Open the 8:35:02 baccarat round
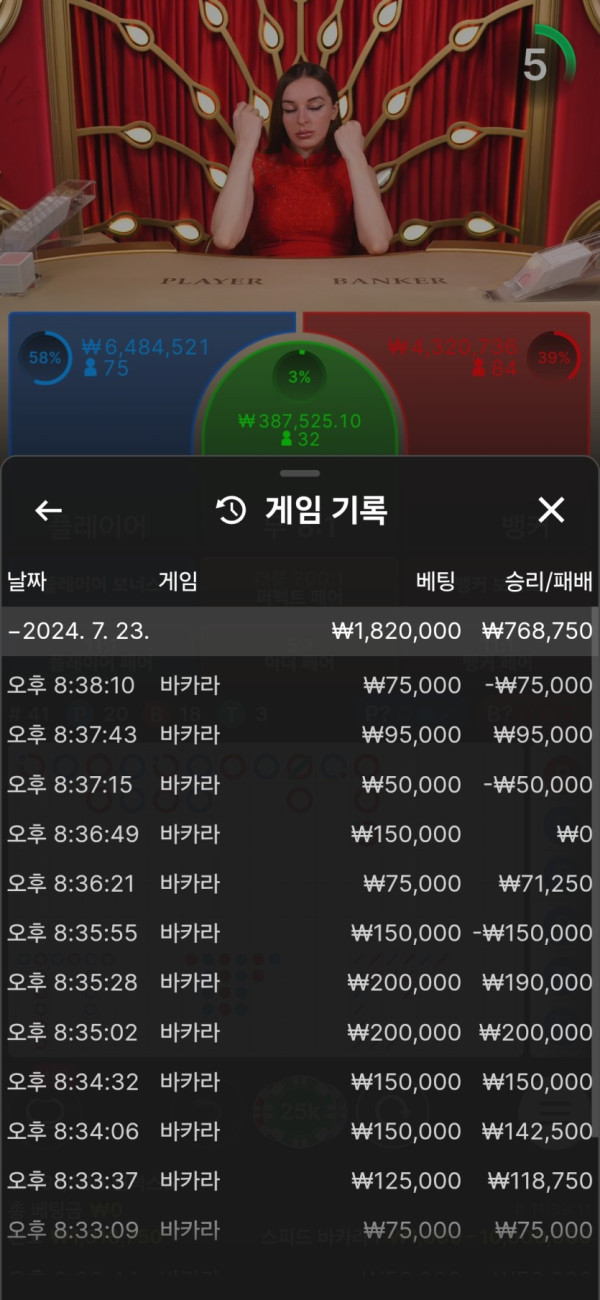The height and width of the screenshot is (1300, 600). [300, 1032]
